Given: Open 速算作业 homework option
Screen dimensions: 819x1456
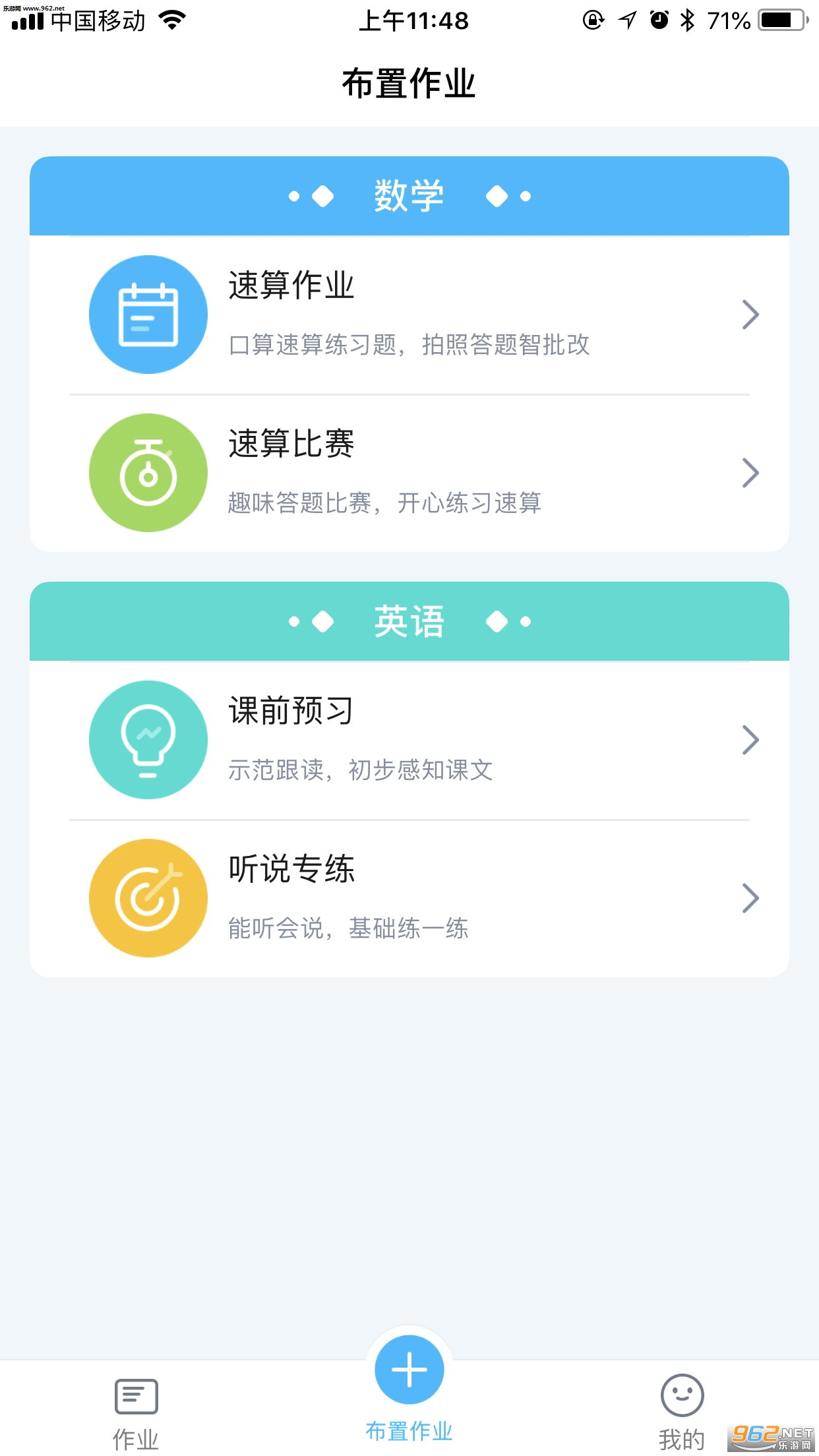Looking at the screenshot, I should (x=409, y=315).
